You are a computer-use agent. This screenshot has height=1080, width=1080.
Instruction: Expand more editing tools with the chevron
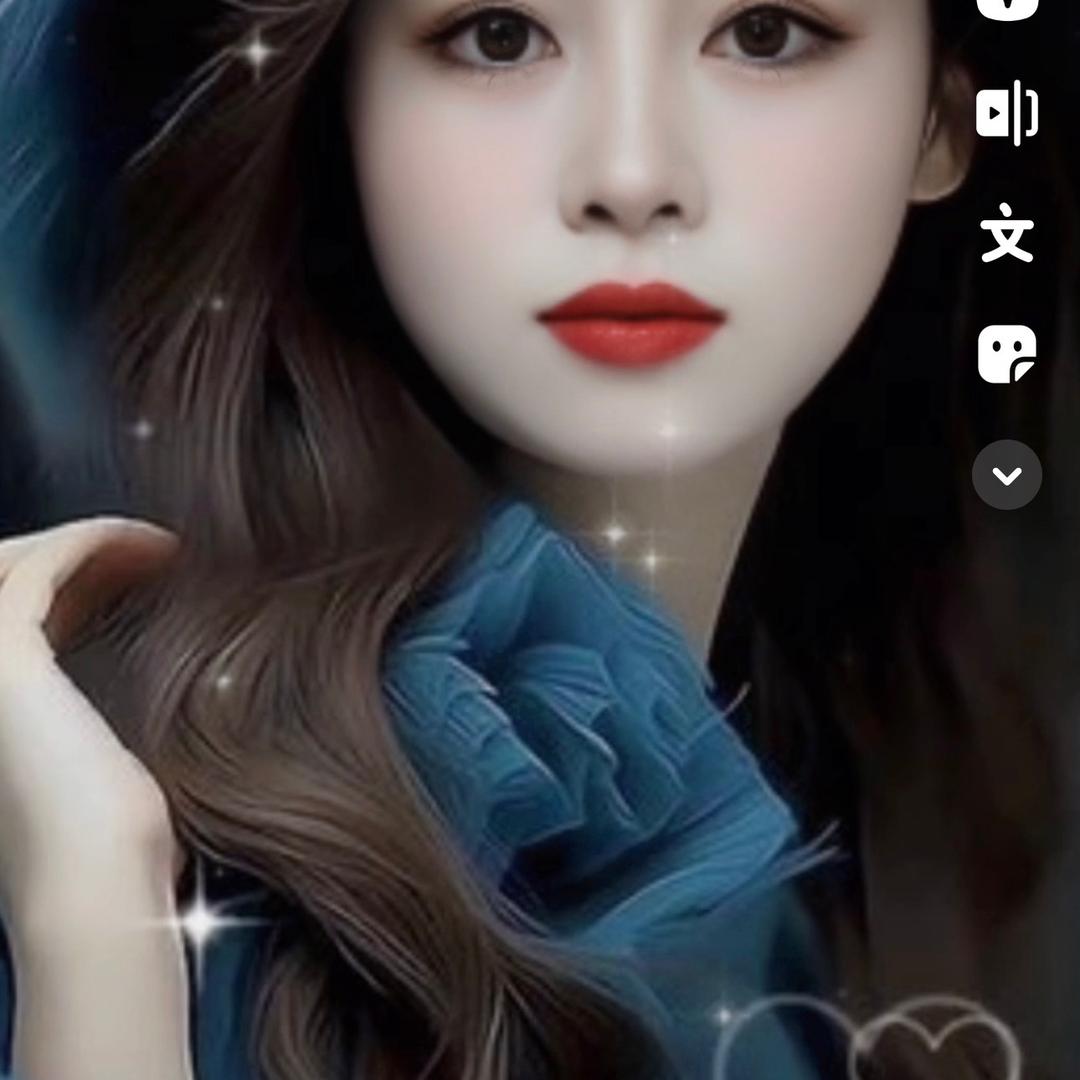click(x=1007, y=475)
